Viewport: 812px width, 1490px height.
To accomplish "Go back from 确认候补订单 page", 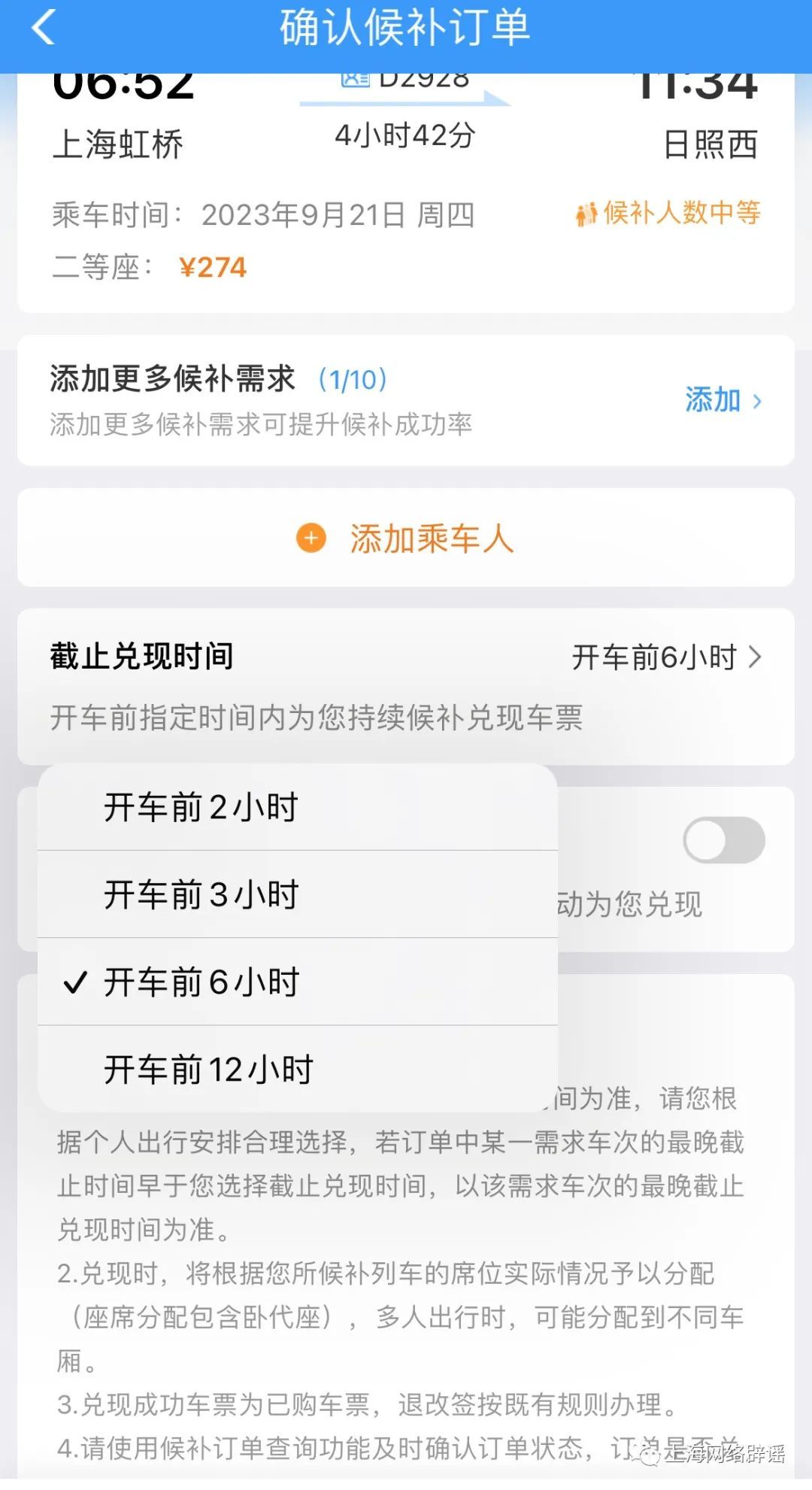I will coord(44,29).
